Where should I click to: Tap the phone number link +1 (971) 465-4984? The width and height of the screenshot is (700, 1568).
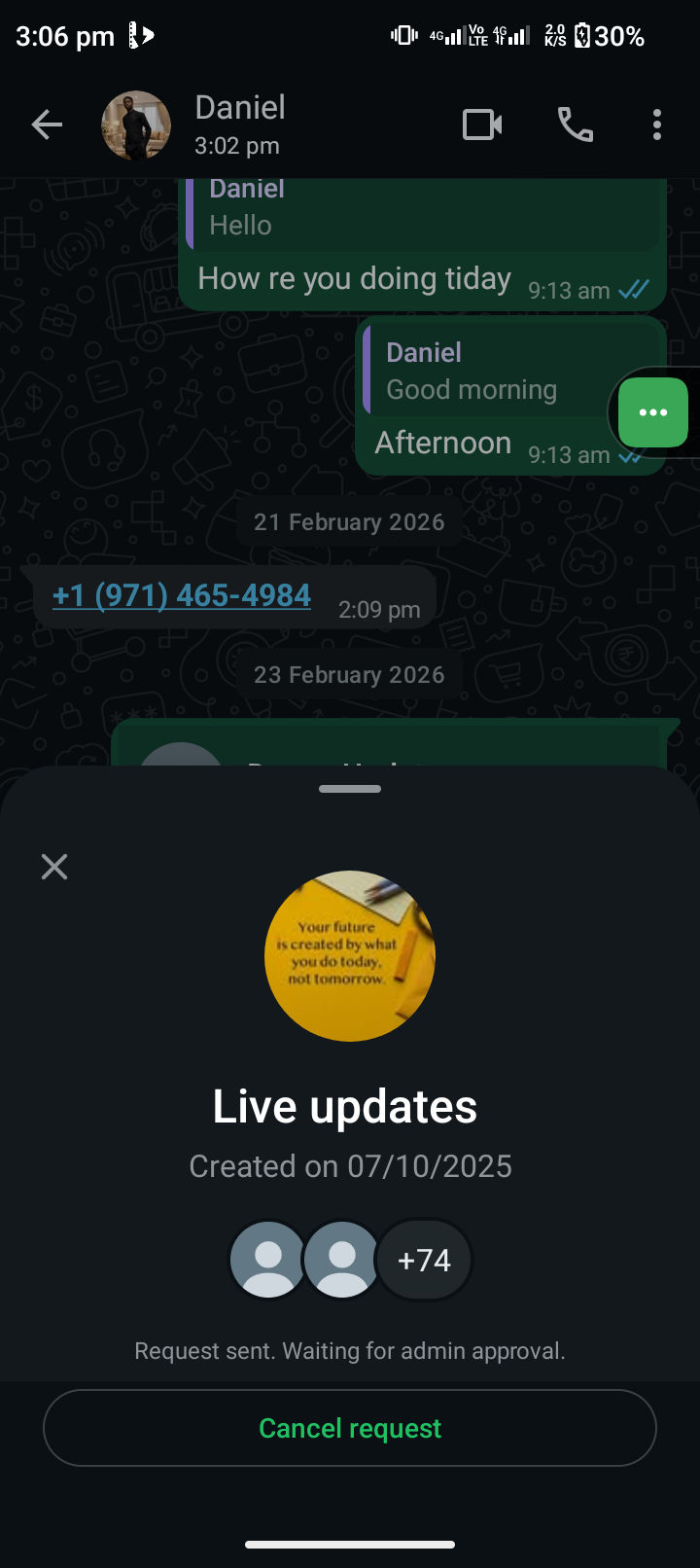[182, 595]
